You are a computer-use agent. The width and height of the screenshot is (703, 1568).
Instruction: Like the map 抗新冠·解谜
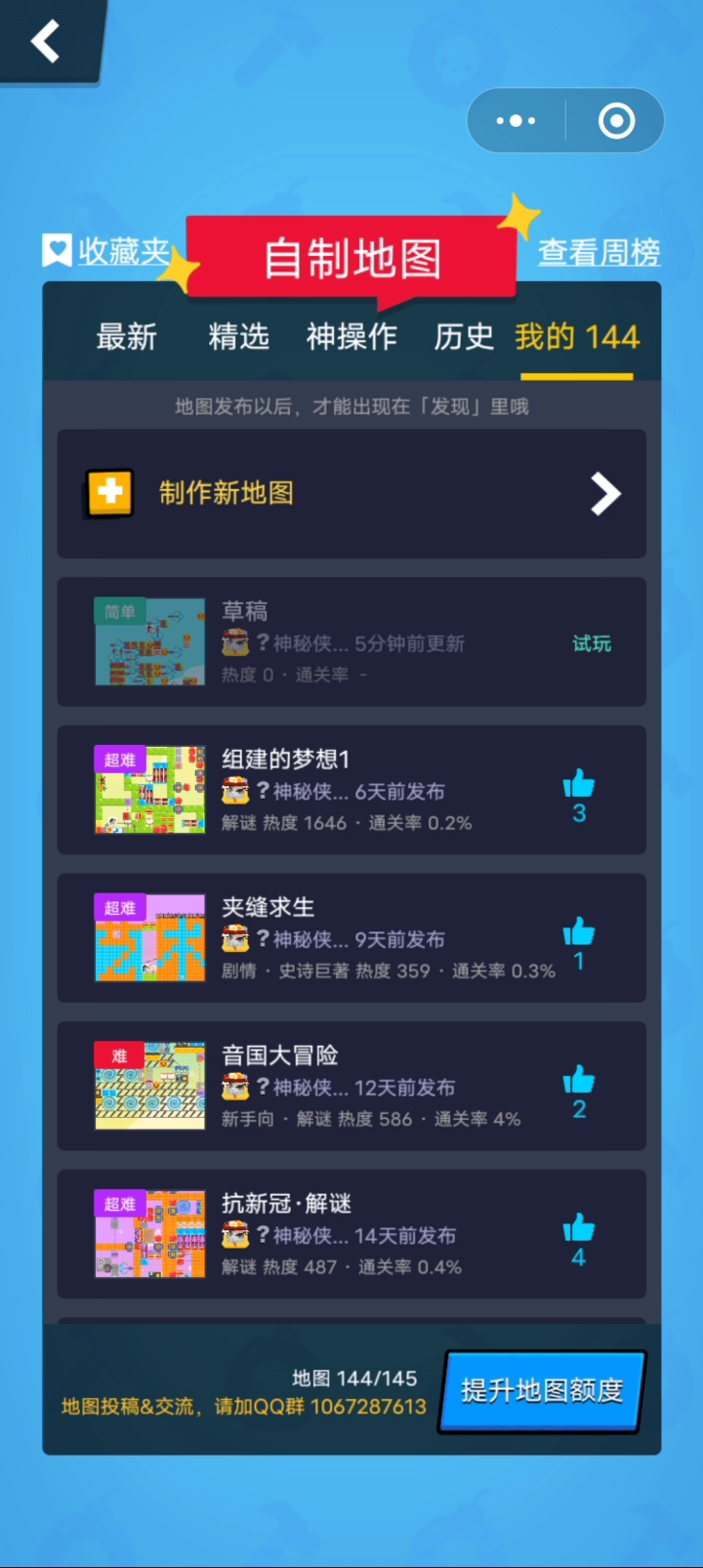[x=579, y=1228]
